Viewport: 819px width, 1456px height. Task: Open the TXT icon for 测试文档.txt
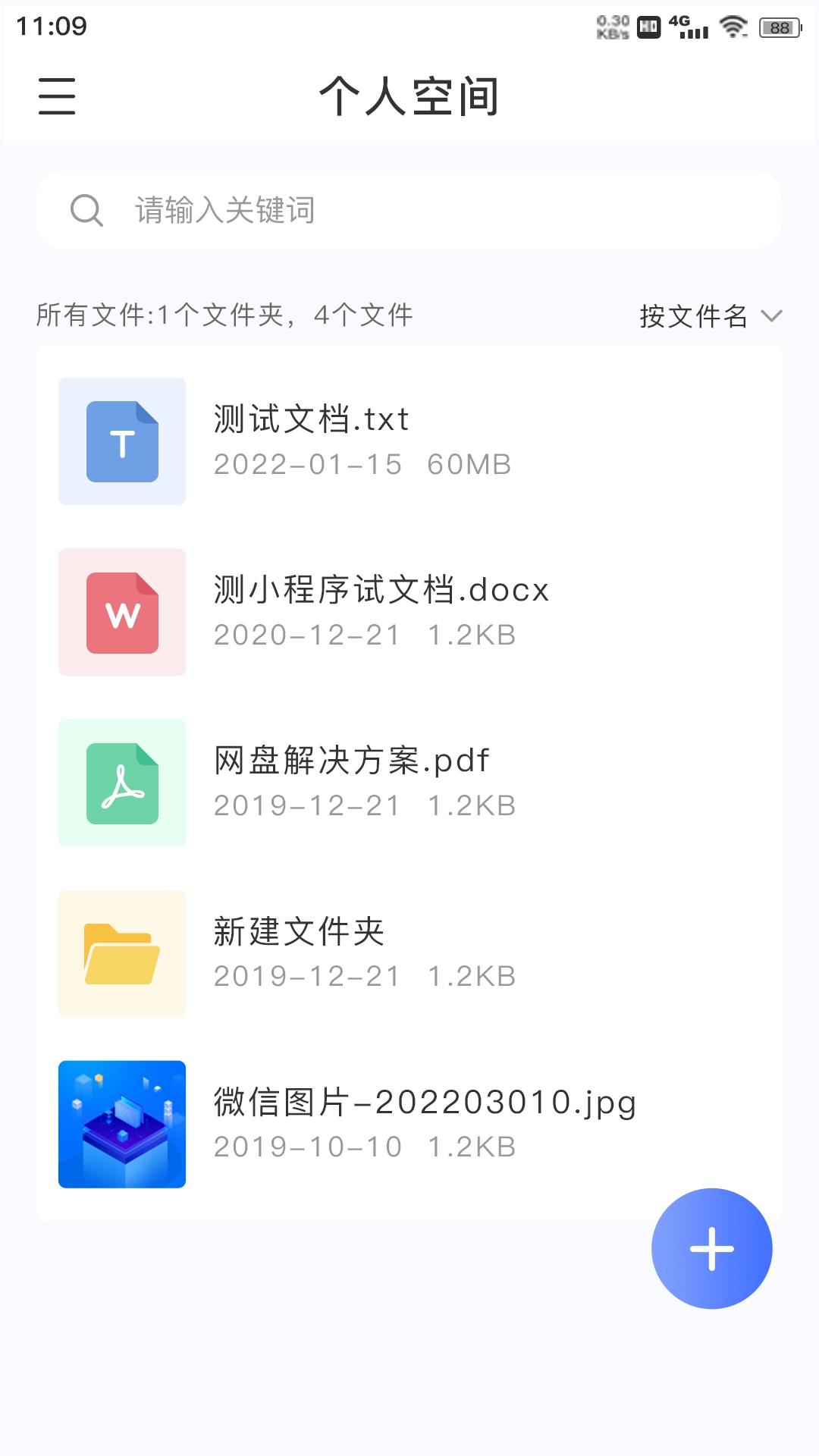tap(121, 441)
